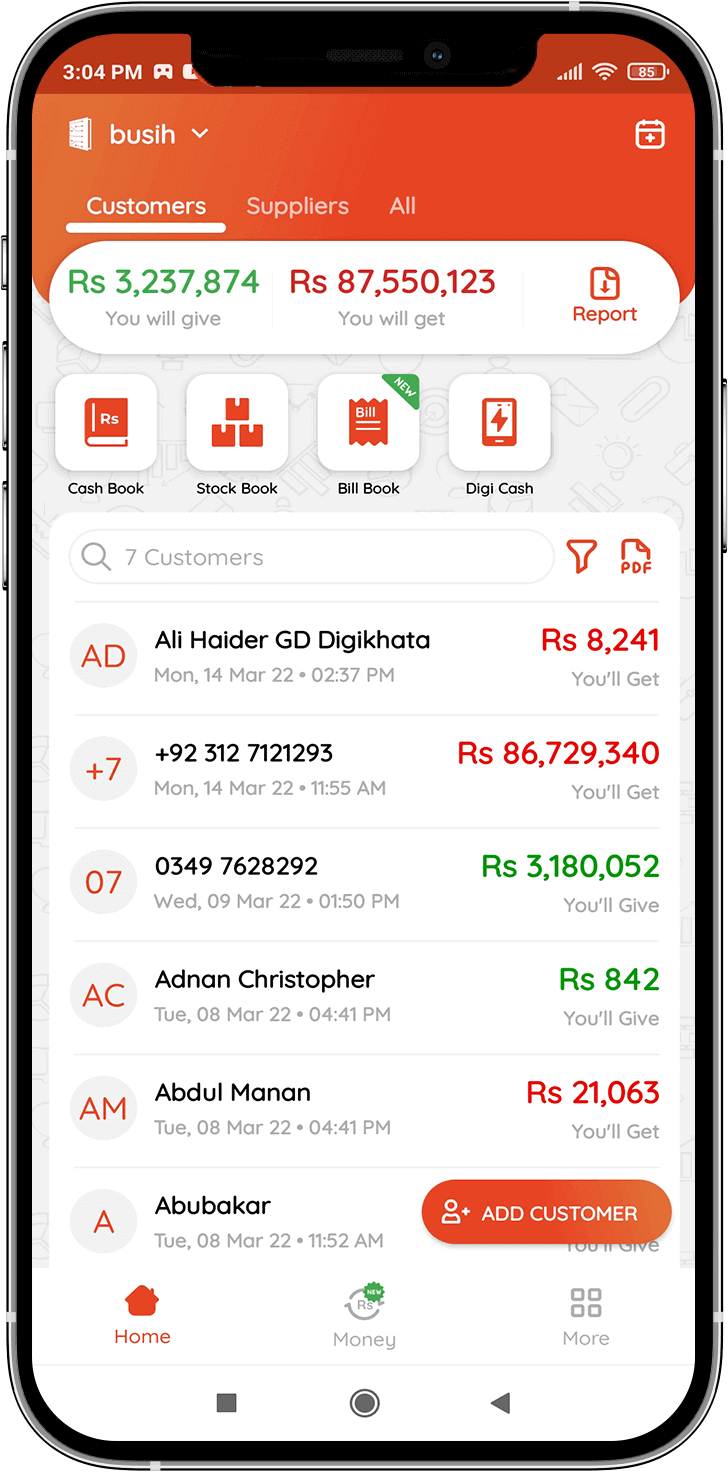Open the More tab
Screen dimensions: 728x1472
click(586, 1318)
